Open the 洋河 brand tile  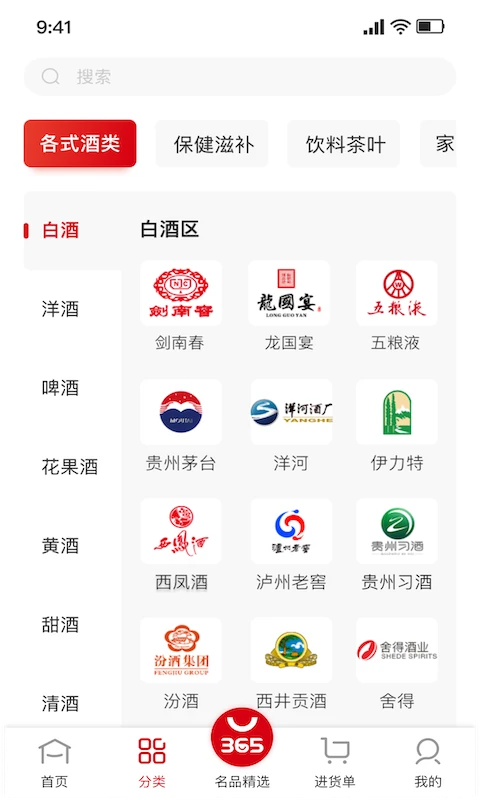291,426
